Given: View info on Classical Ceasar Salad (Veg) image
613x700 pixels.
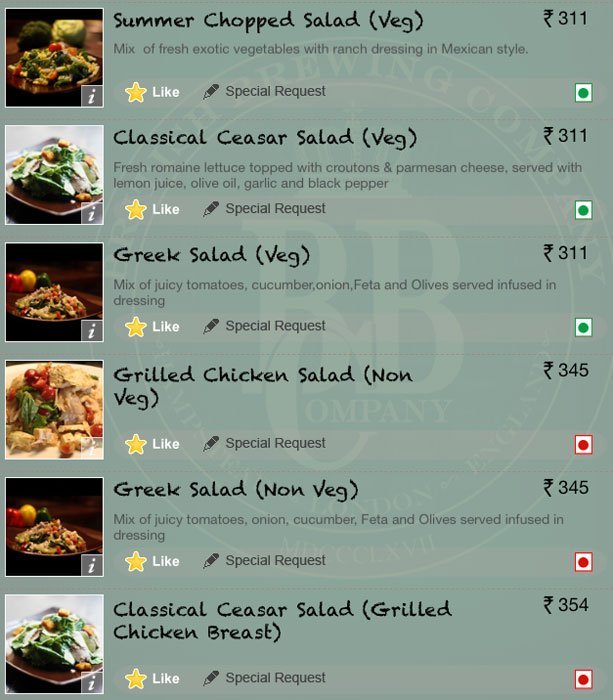Looking at the screenshot, I should [92, 214].
